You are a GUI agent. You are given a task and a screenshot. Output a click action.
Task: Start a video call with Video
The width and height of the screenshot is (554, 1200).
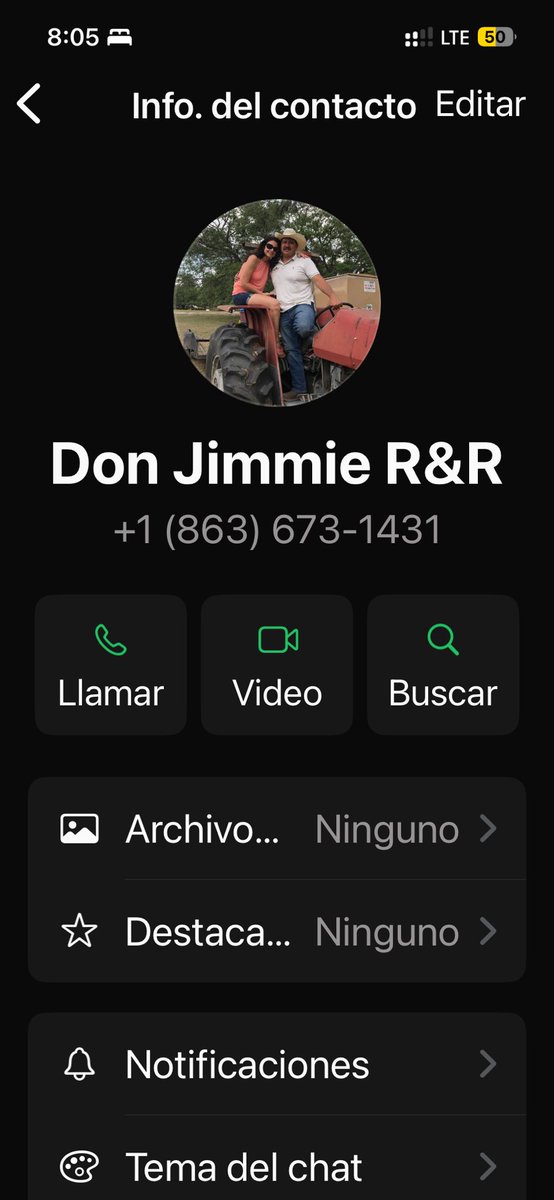coord(277,665)
